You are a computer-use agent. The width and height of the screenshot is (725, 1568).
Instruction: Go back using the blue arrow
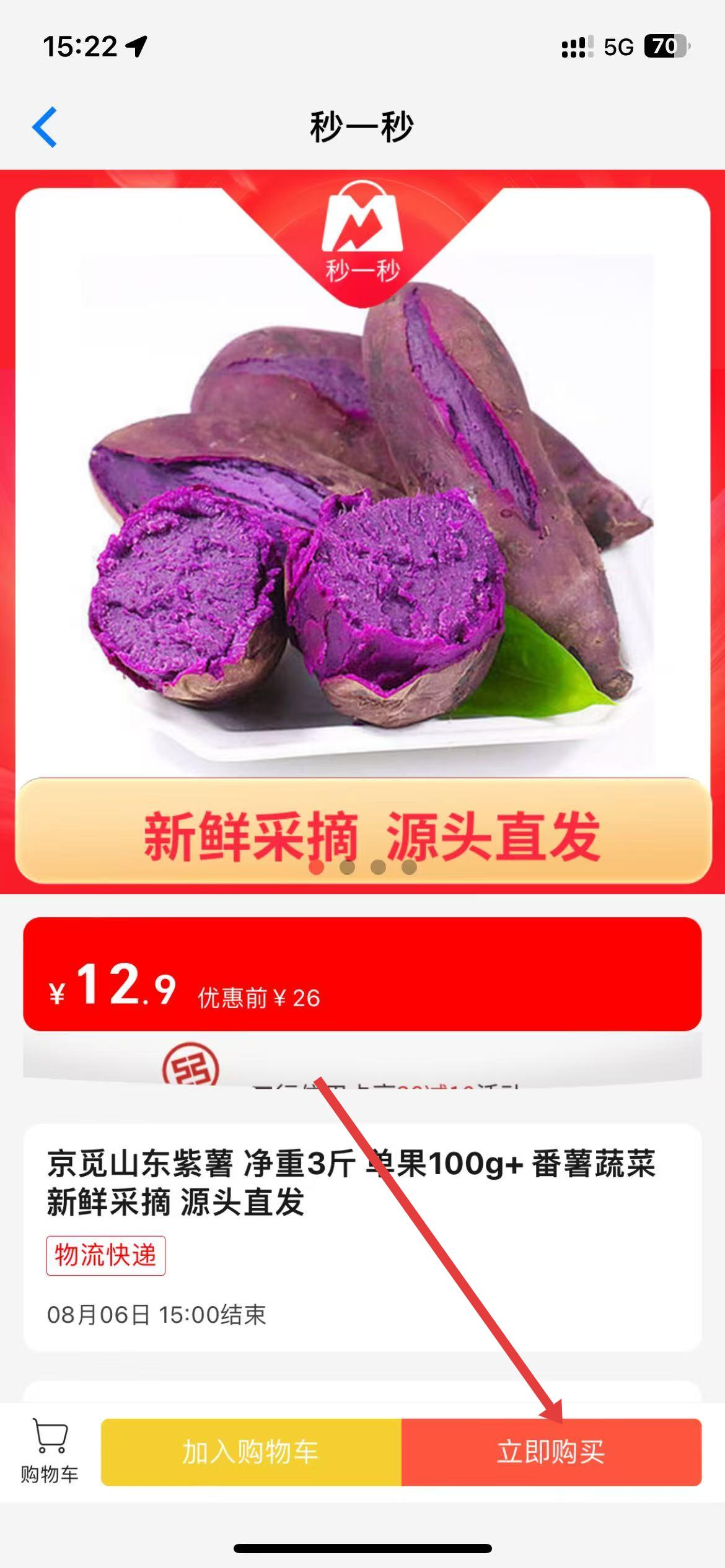(x=45, y=127)
